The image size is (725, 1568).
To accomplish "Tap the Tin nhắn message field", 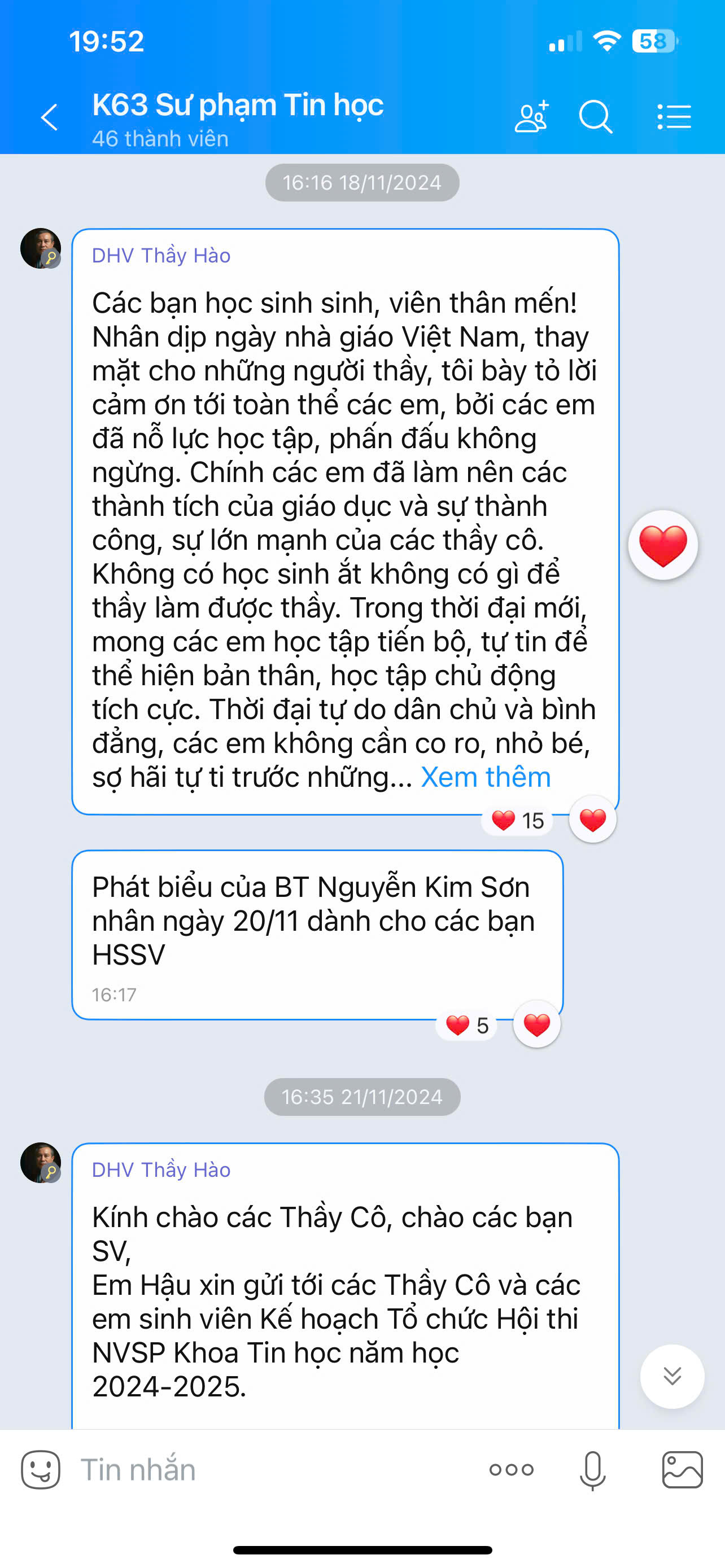I will coord(274,1469).
